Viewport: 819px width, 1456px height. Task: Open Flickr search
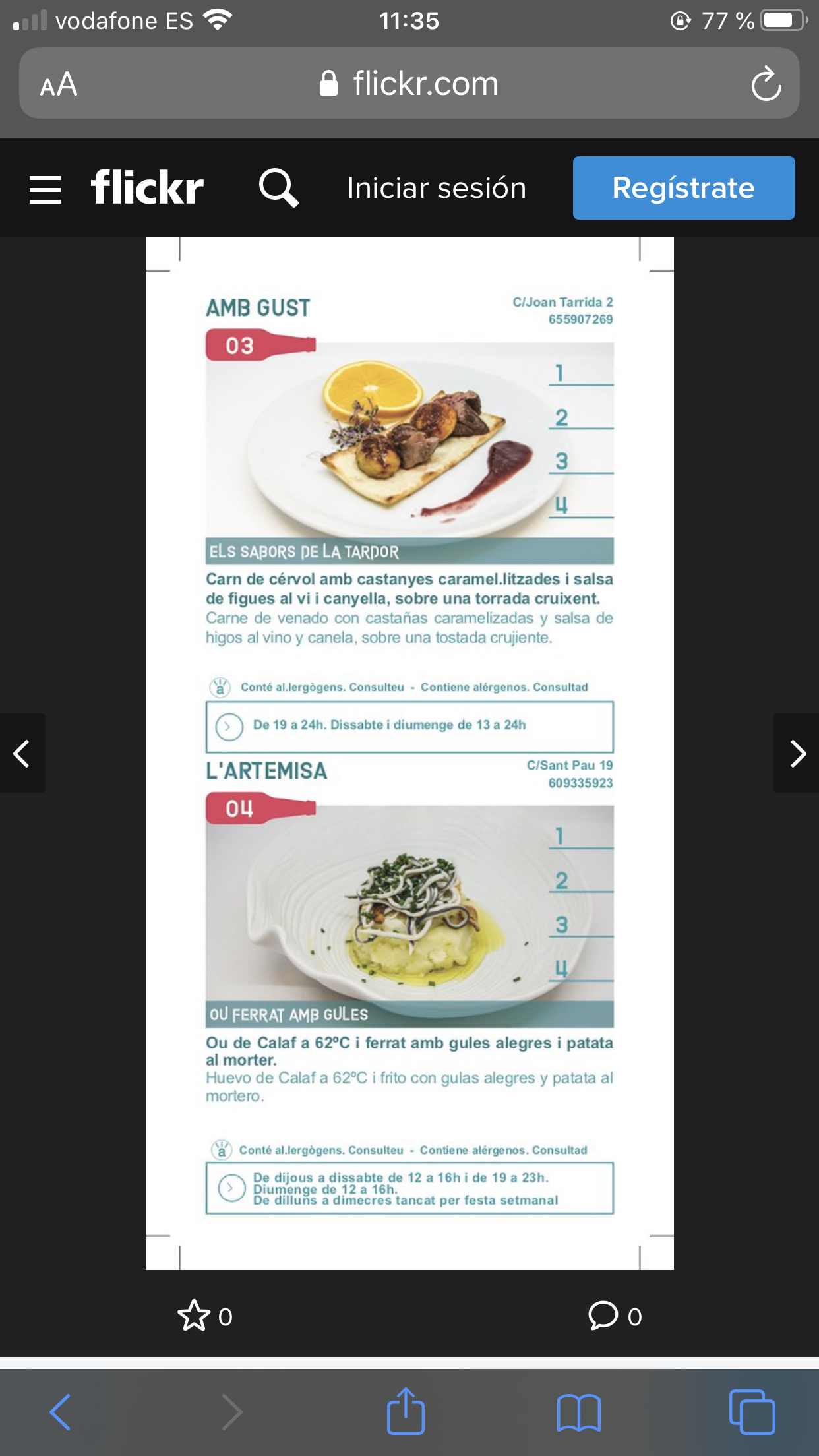[278, 188]
